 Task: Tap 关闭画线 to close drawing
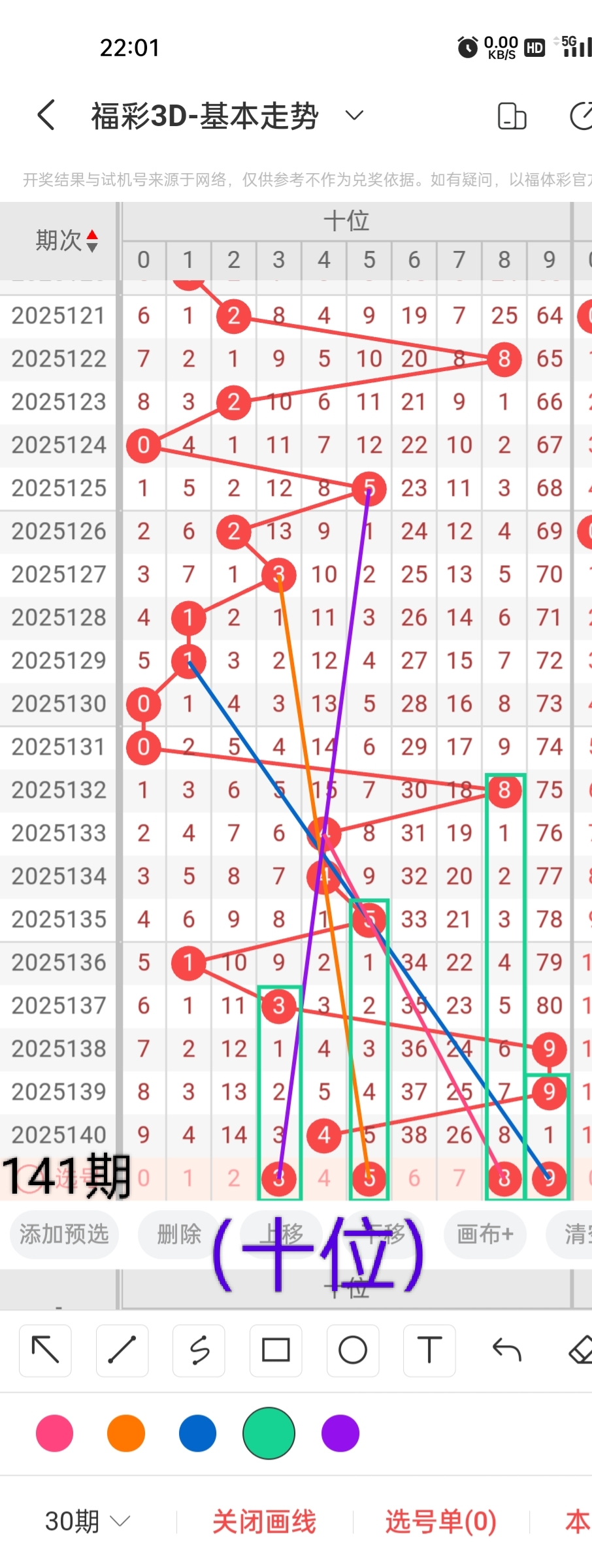click(x=264, y=1522)
